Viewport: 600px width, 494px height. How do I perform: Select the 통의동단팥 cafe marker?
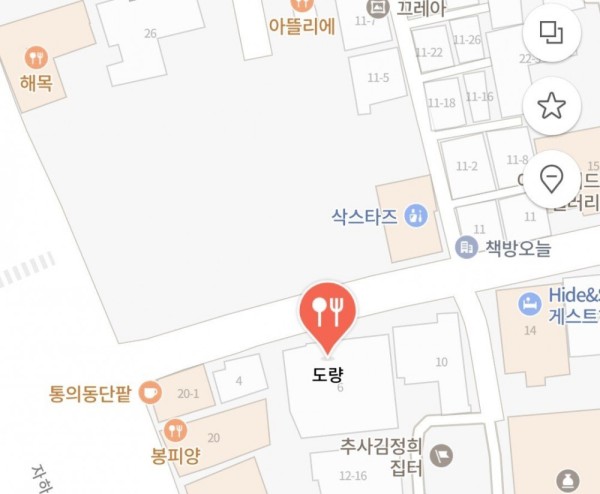click(x=150, y=393)
